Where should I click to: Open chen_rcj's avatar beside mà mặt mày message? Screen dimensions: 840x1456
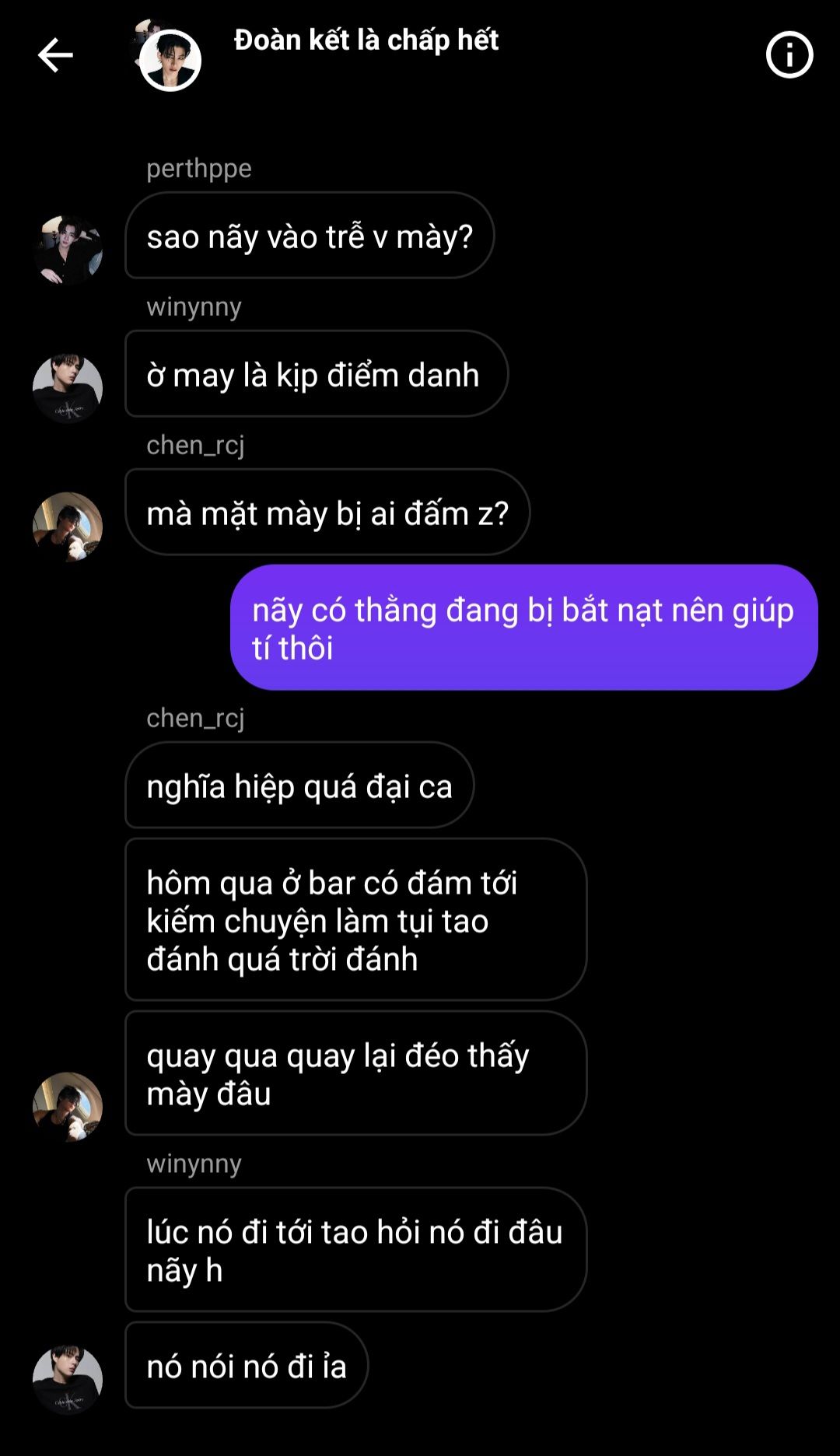pos(68,527)
